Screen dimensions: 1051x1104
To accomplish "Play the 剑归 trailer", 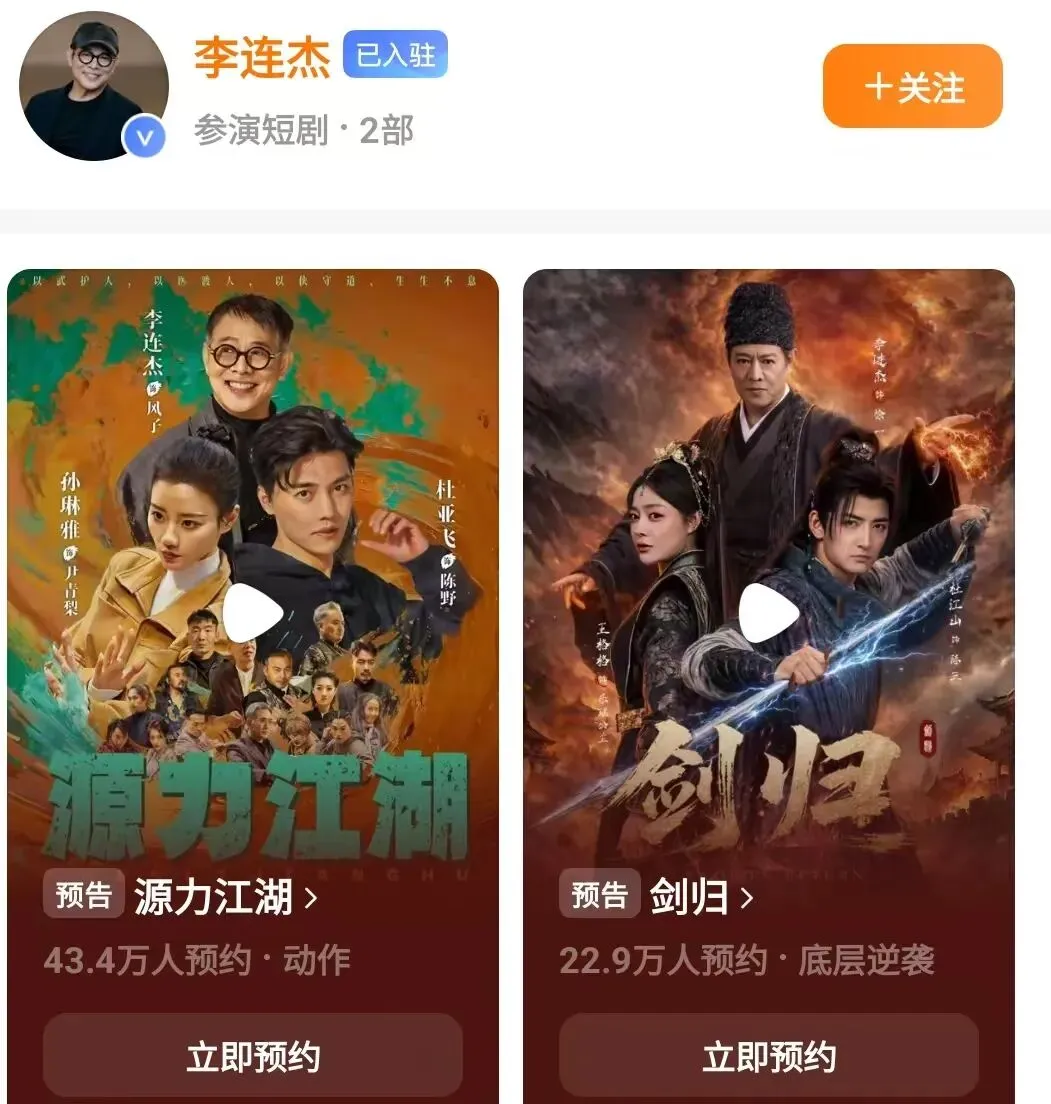I will [769, 613].
